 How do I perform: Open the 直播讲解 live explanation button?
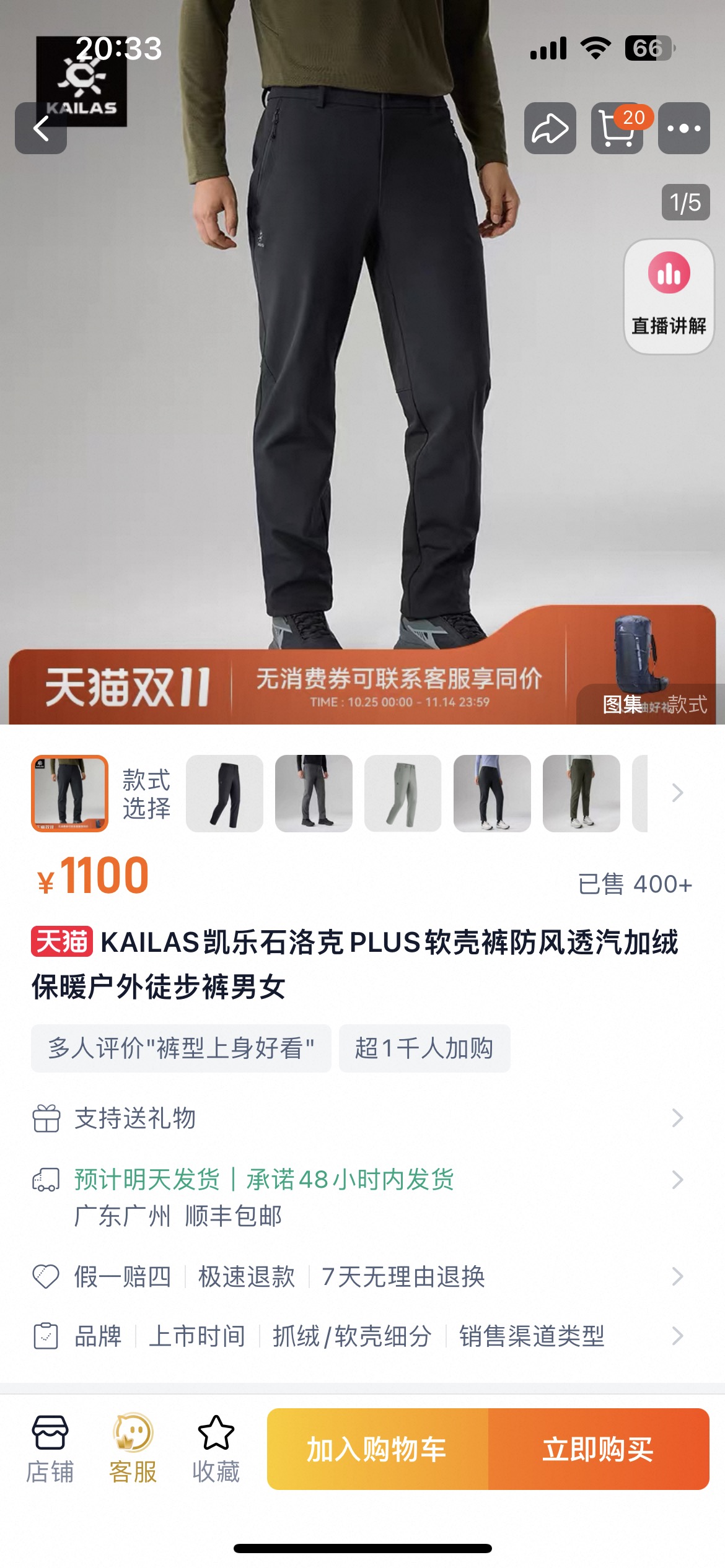(x=669, y=296)
